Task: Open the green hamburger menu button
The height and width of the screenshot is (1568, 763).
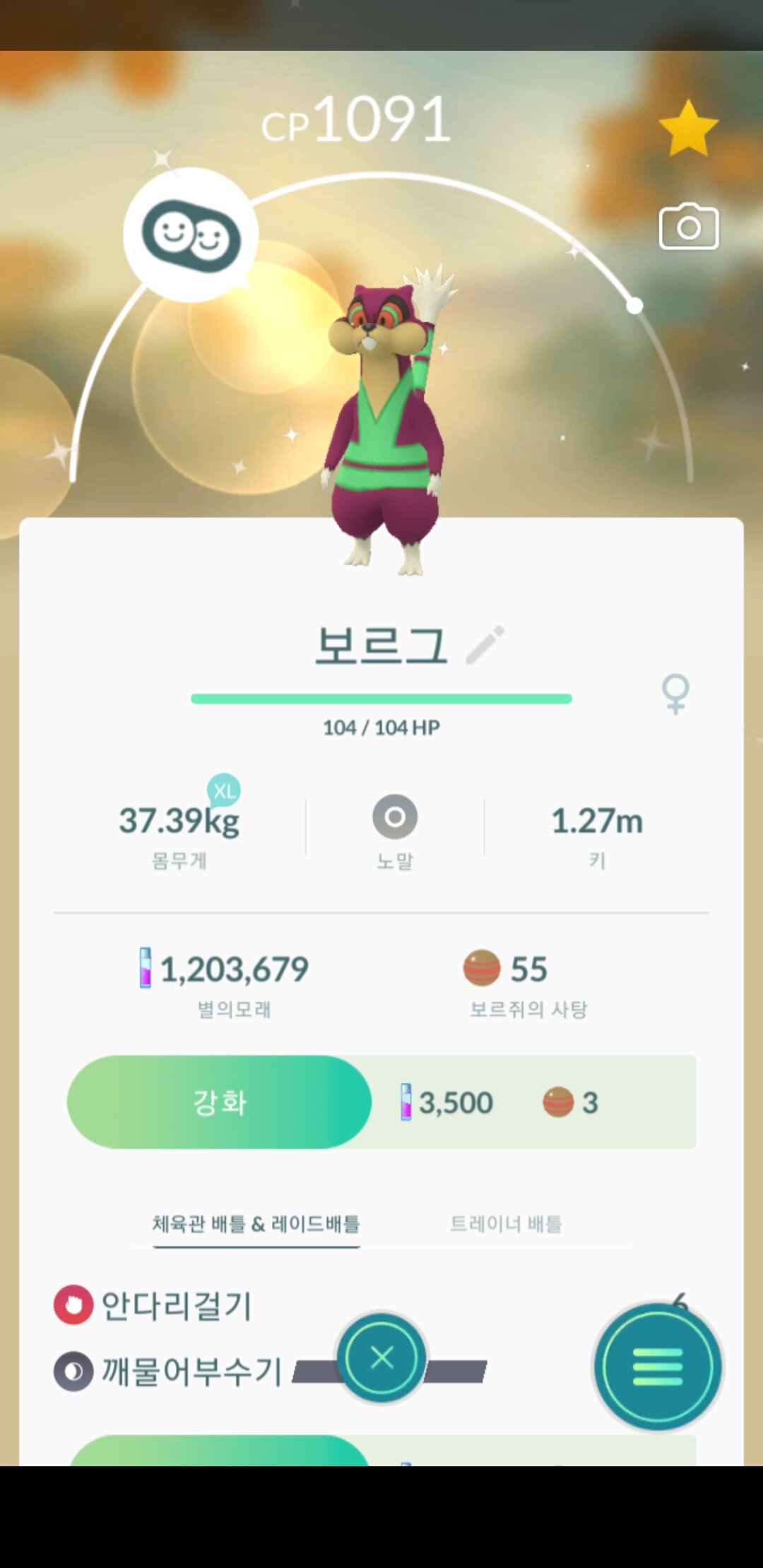Action: pos(657,1367)
